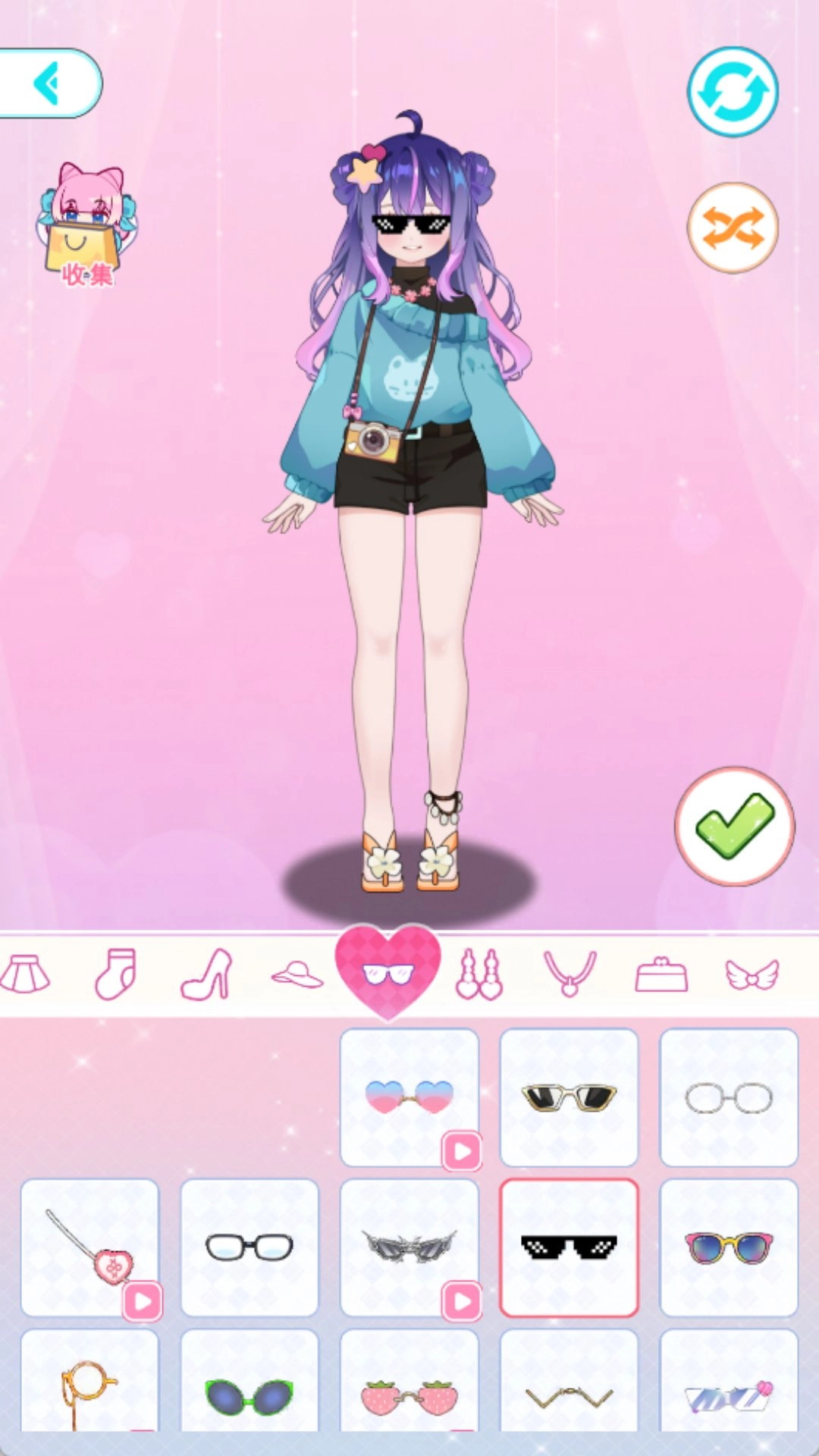The width and height of the screenshot is (819, 1456).
Task: Switch to the high heels category
Action: click(x=206, y=974)
